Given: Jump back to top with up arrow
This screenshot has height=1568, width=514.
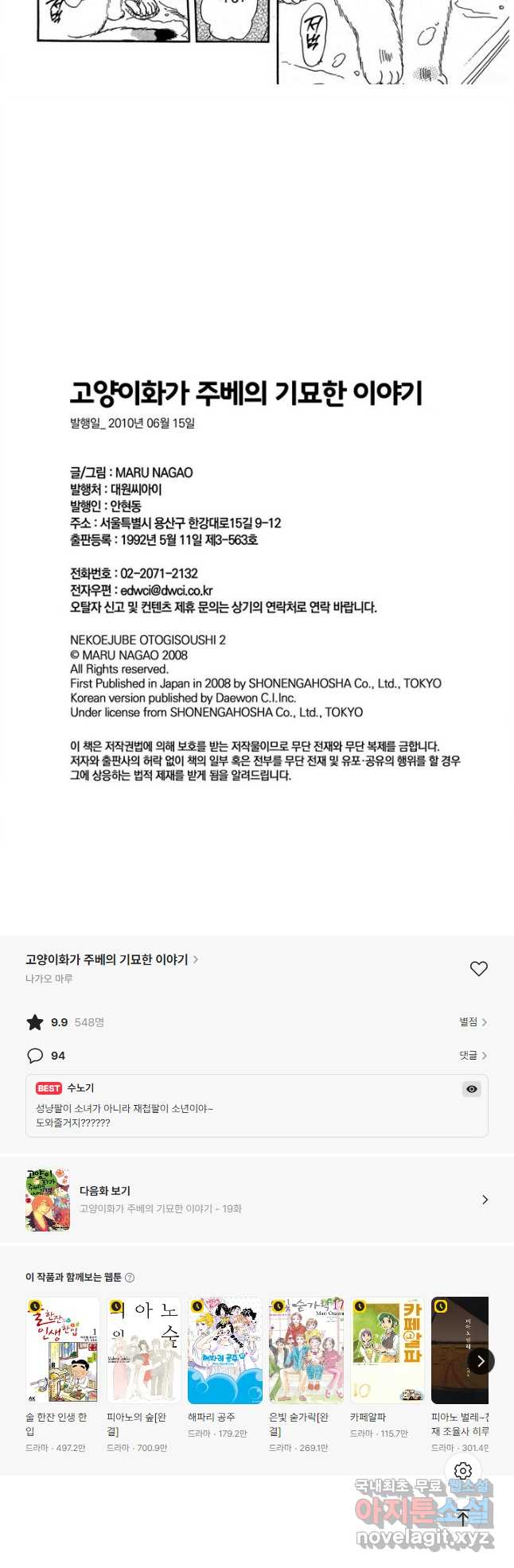Looking at the screenshot, I should click(463, 1516).
